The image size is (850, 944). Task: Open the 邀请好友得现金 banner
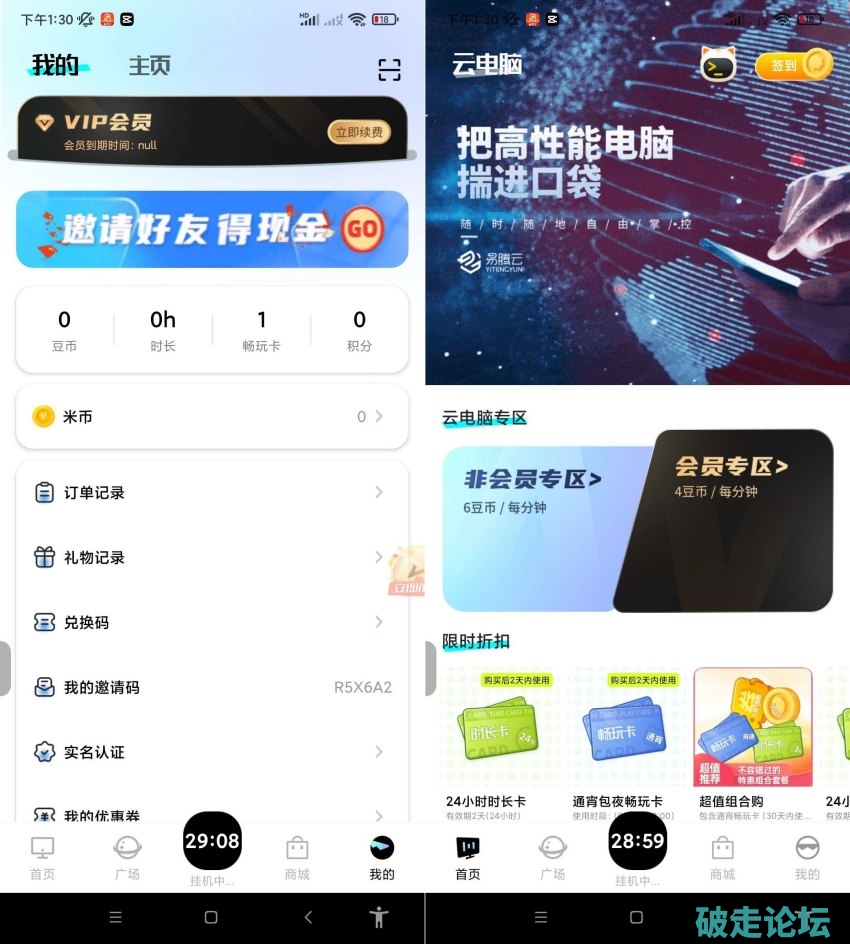[212, 229]
